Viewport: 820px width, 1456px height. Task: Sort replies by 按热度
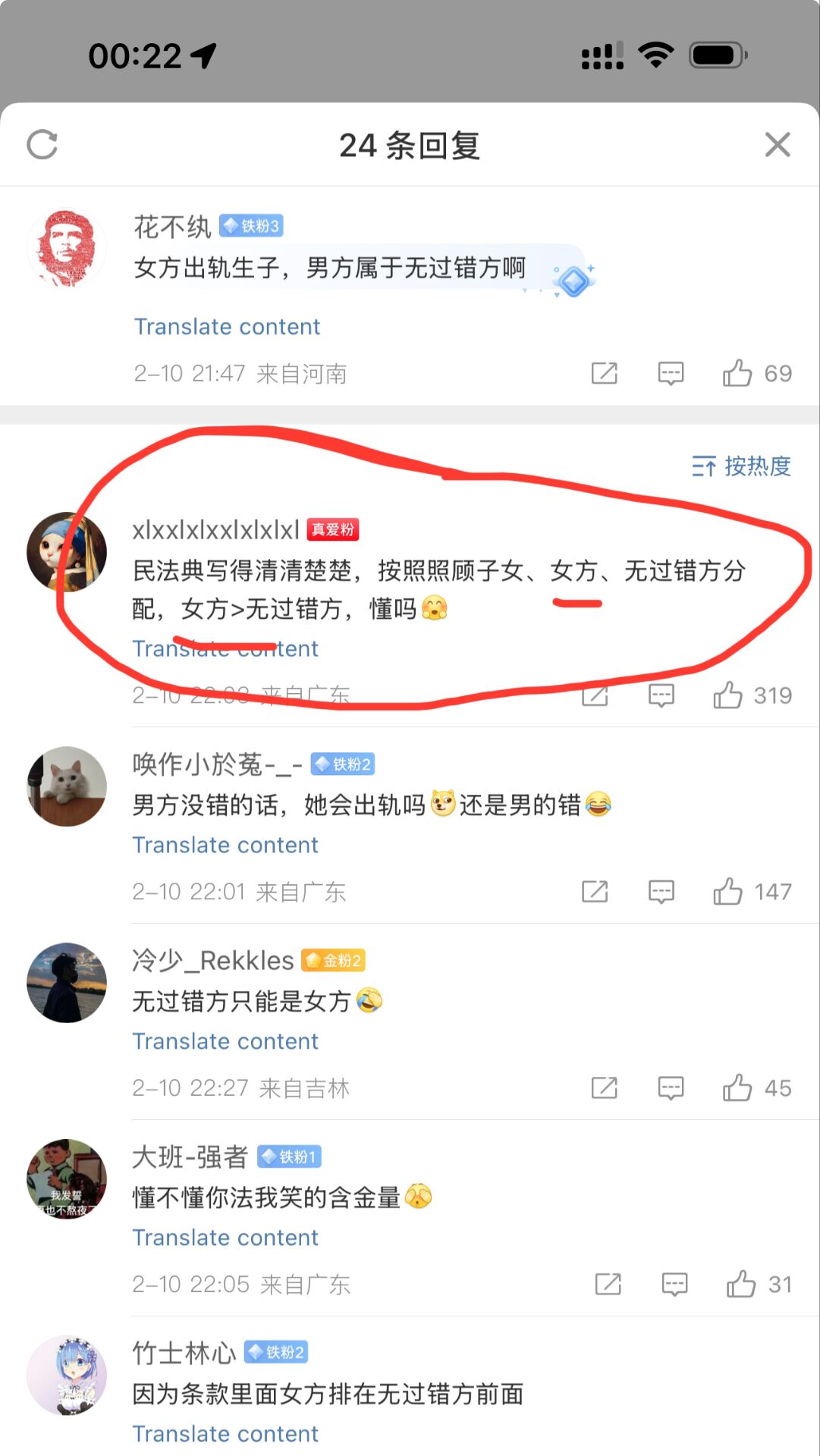click(x=741, y=466)
